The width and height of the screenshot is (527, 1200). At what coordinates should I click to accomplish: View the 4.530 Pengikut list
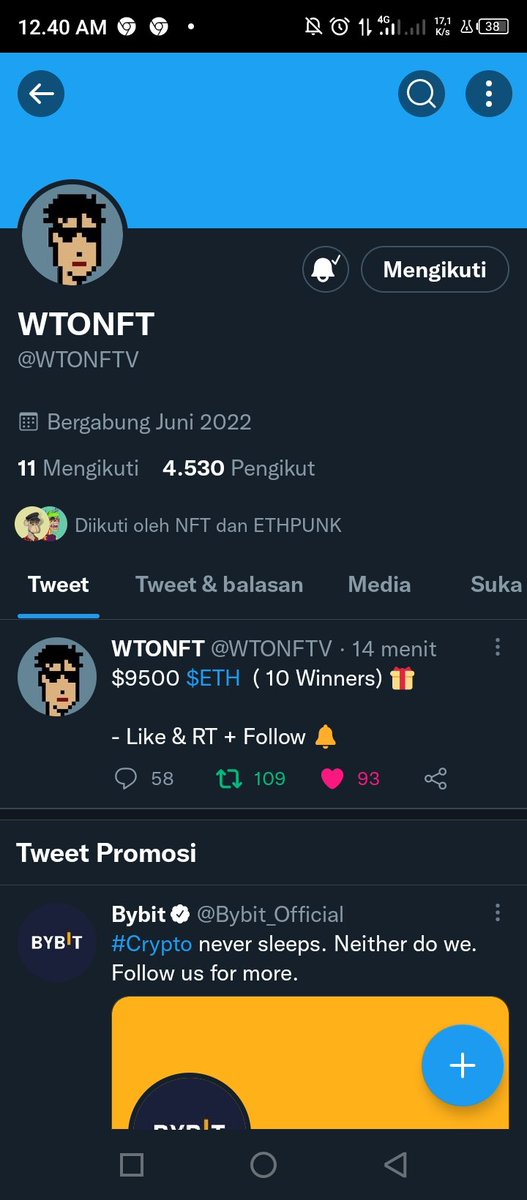[238, 467]
